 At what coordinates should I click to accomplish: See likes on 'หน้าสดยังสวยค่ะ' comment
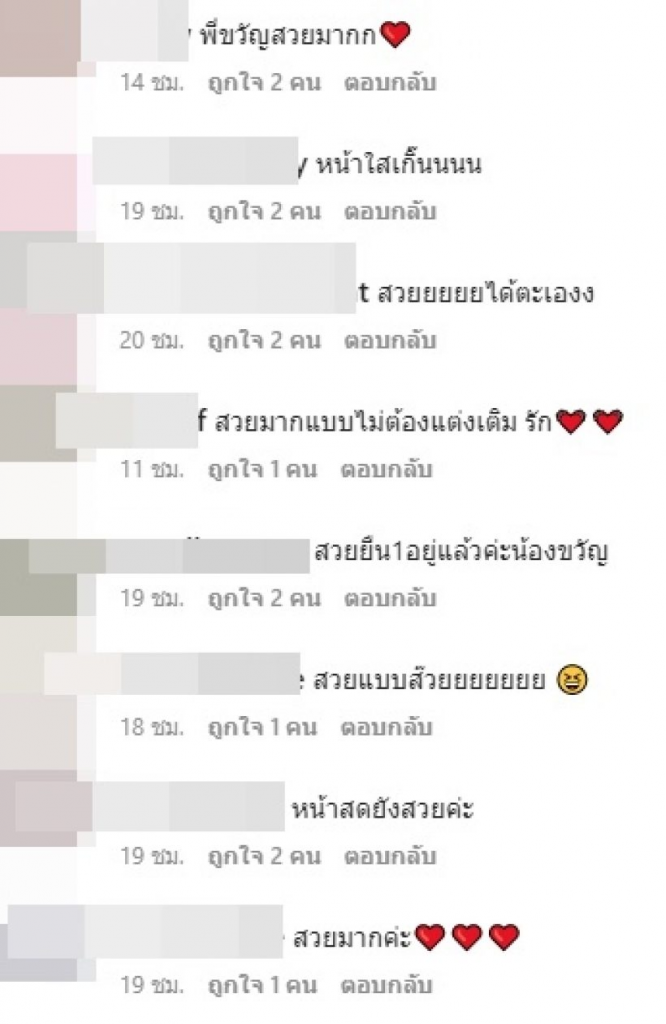coord(263,857)
